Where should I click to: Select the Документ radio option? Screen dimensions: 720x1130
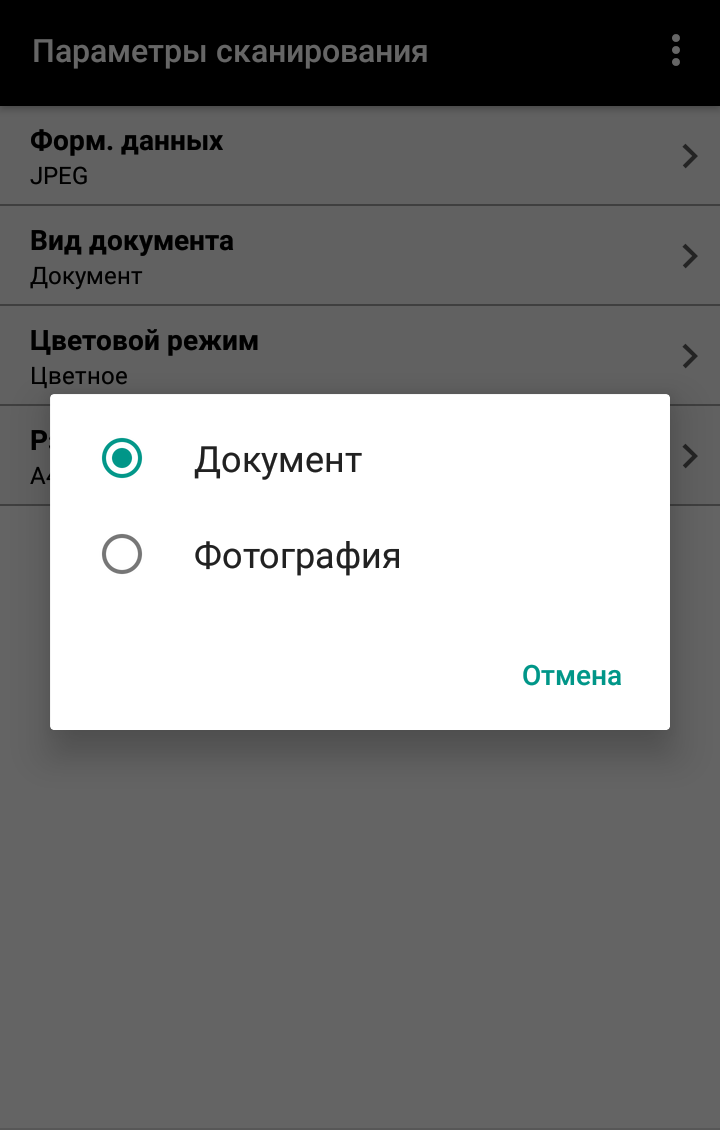click(x=122, y=459)
